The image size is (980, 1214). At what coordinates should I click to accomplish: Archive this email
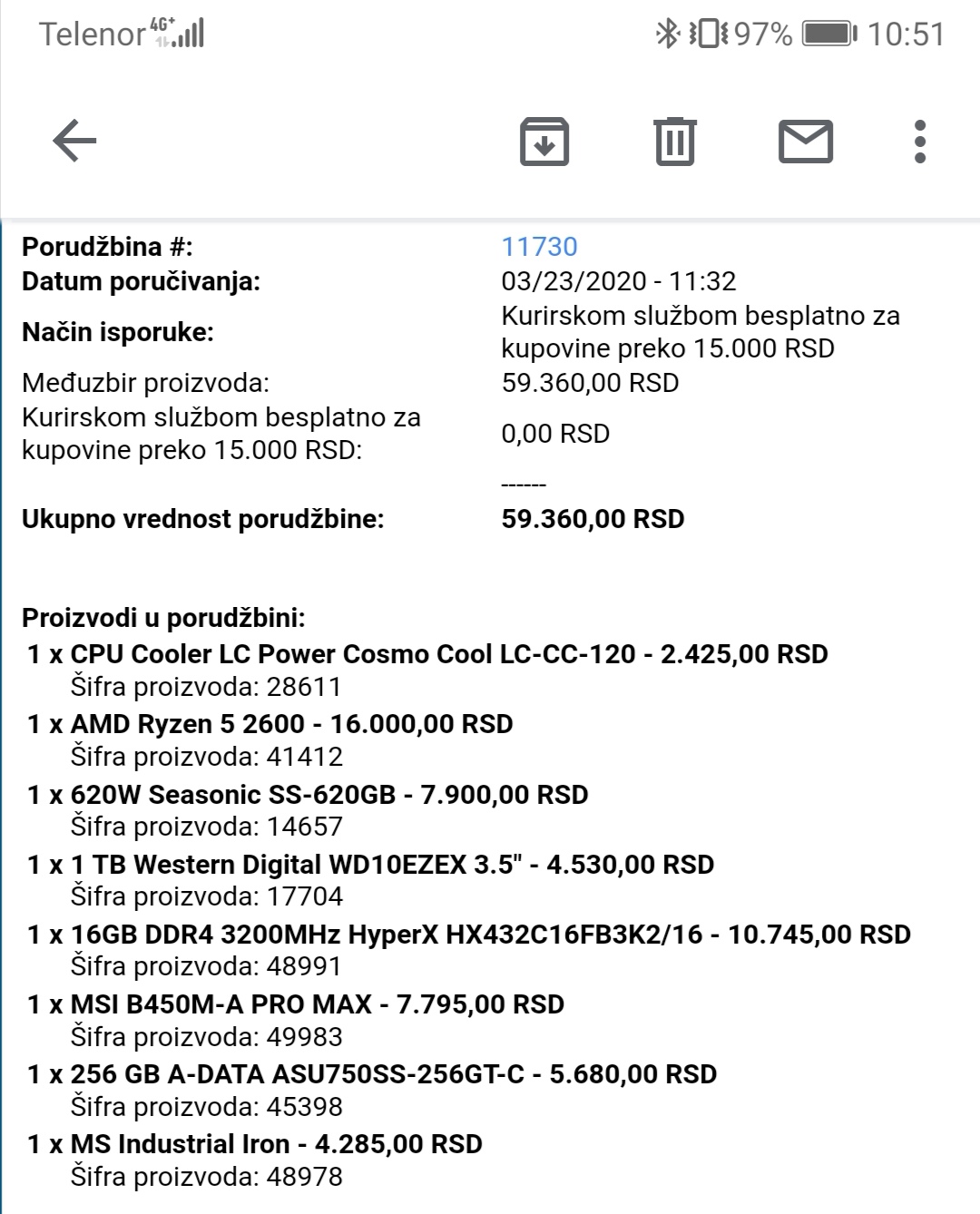point(544,142)
